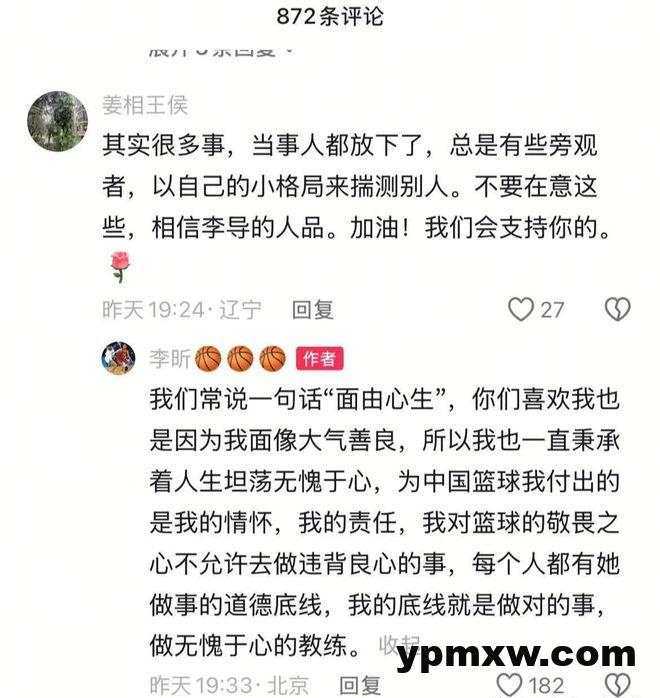Viewport: 660px width, 698px height.
Task: Open author 李昕's avatar
Action: point(118,358)
